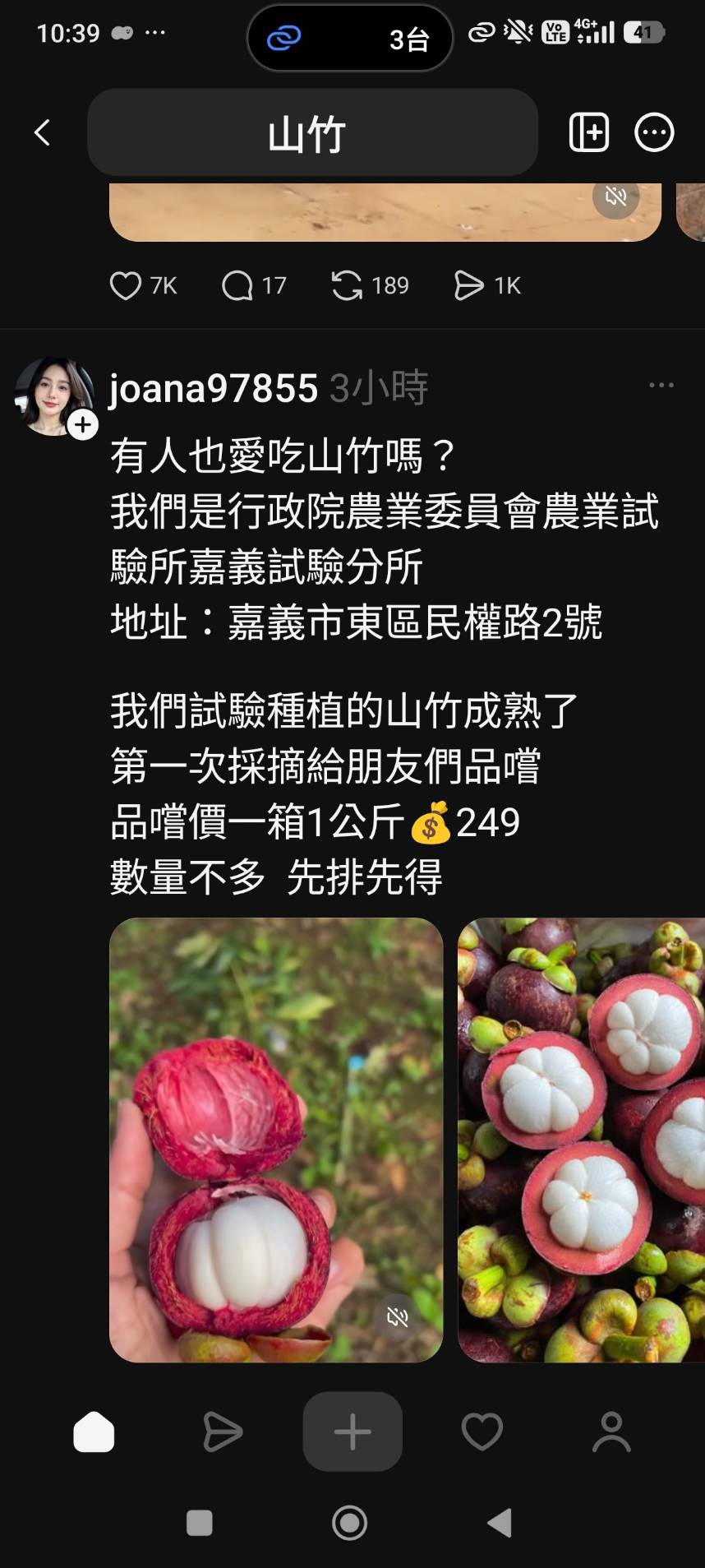View the mangosteen pile photo
705x1568 pixels.
point(581,1139)
